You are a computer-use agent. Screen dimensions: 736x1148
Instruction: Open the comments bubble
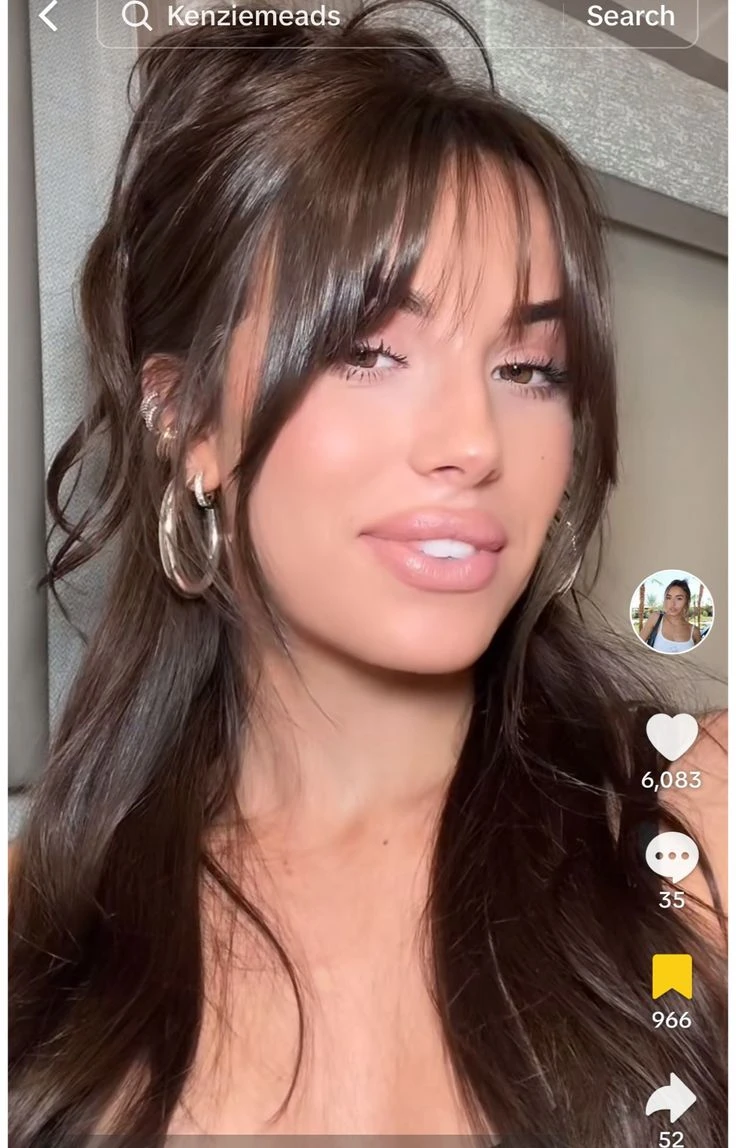(x=671, y=857)
